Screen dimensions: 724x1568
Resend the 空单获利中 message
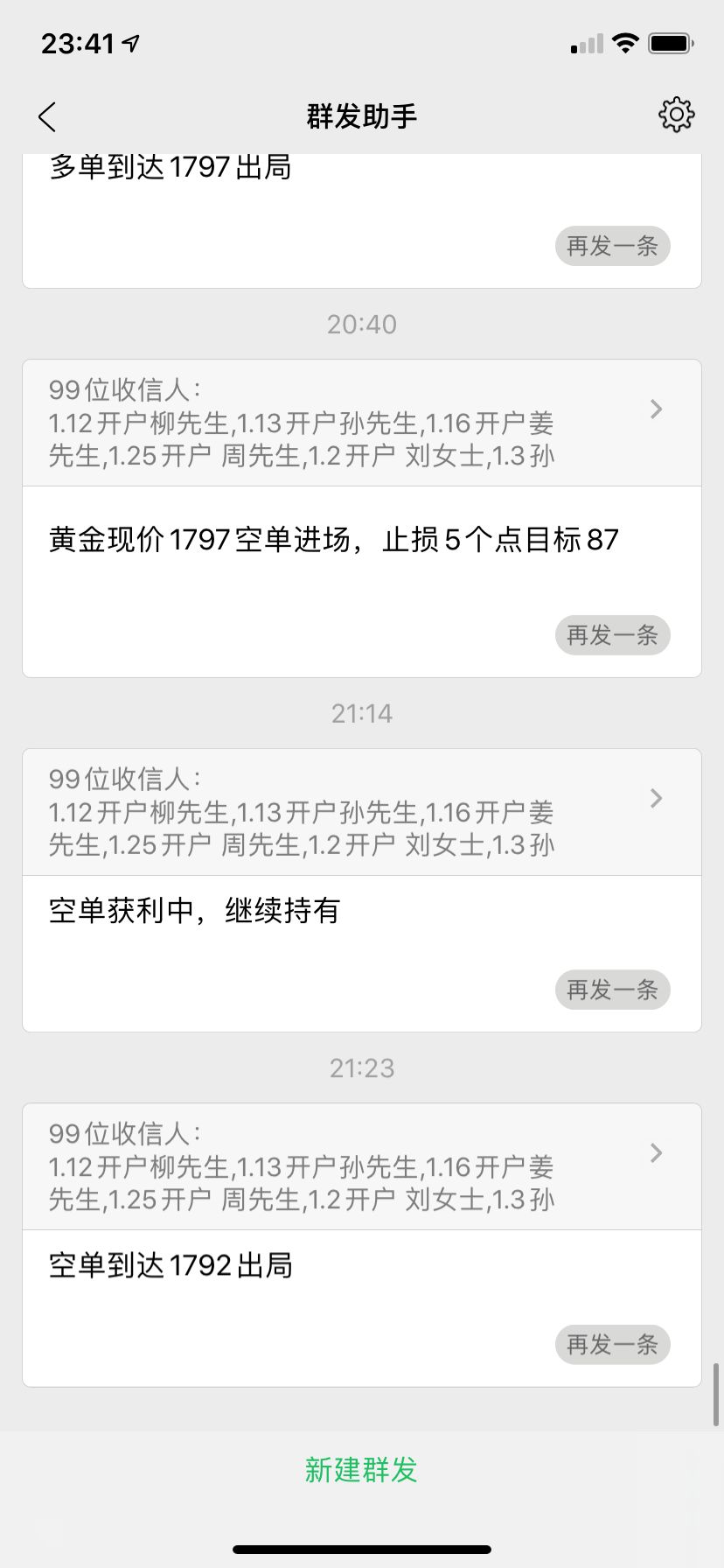pyautogui.click(x=612, y=990)
